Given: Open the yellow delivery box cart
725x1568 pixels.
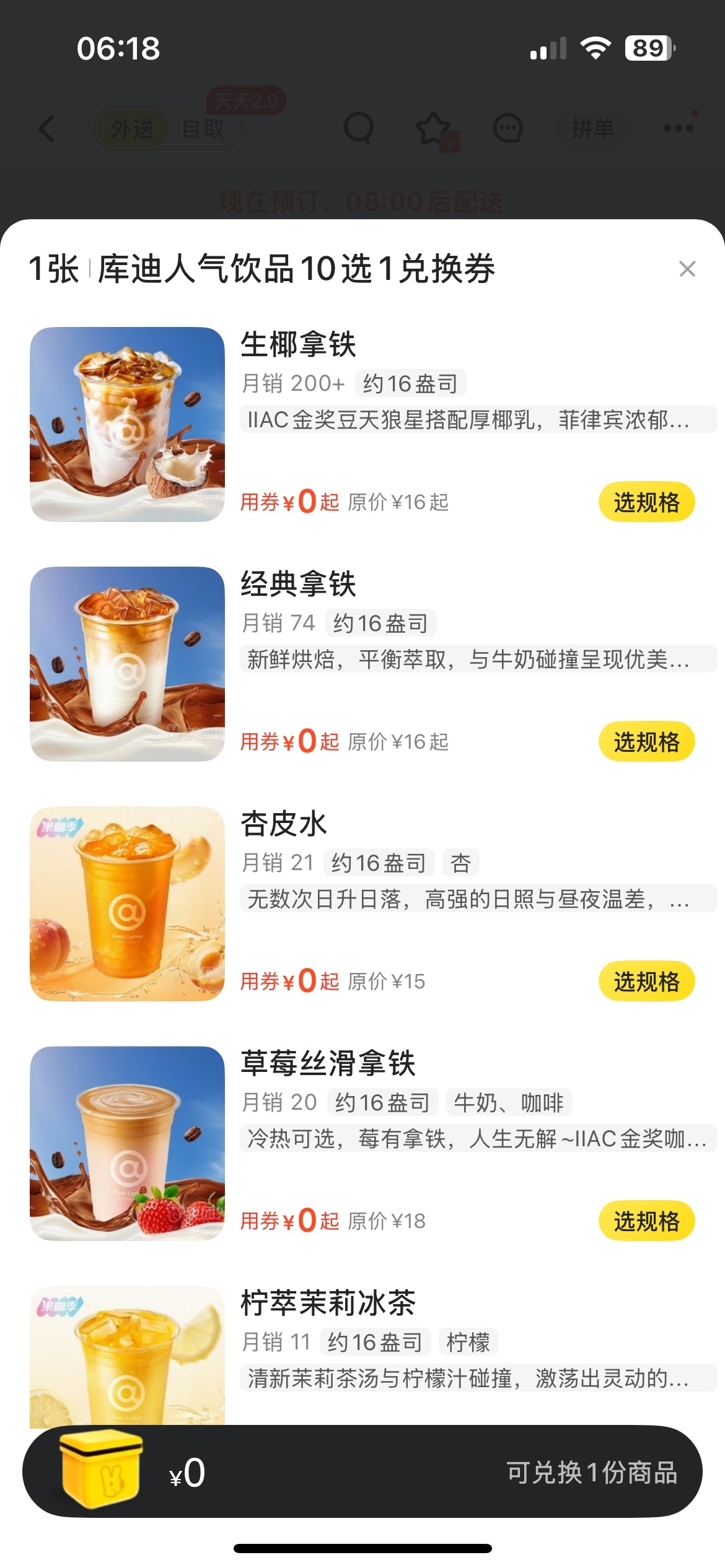Looking at the screenshot, I should coord(101,1469).
